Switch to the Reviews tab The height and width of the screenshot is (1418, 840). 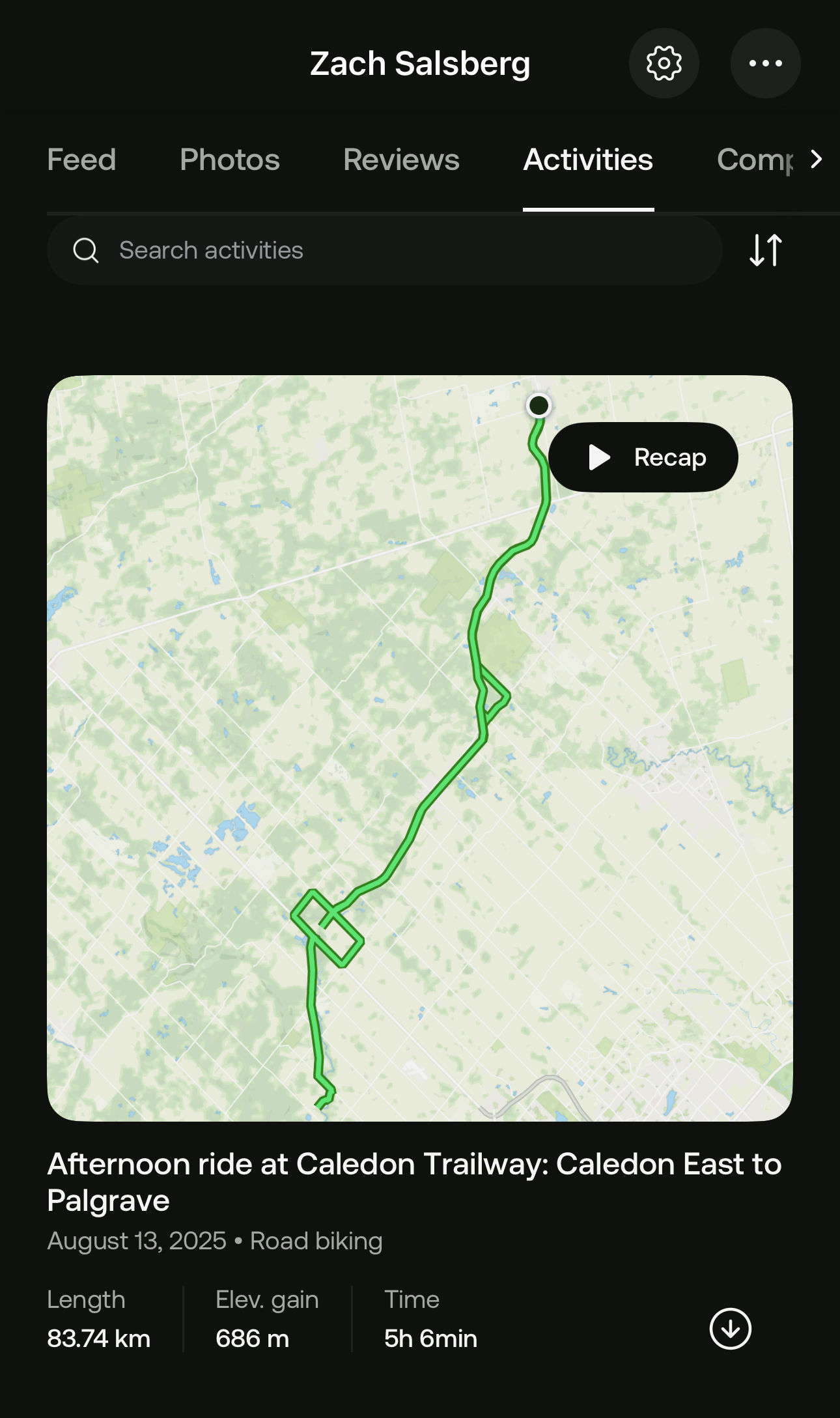tap(401, 160)
